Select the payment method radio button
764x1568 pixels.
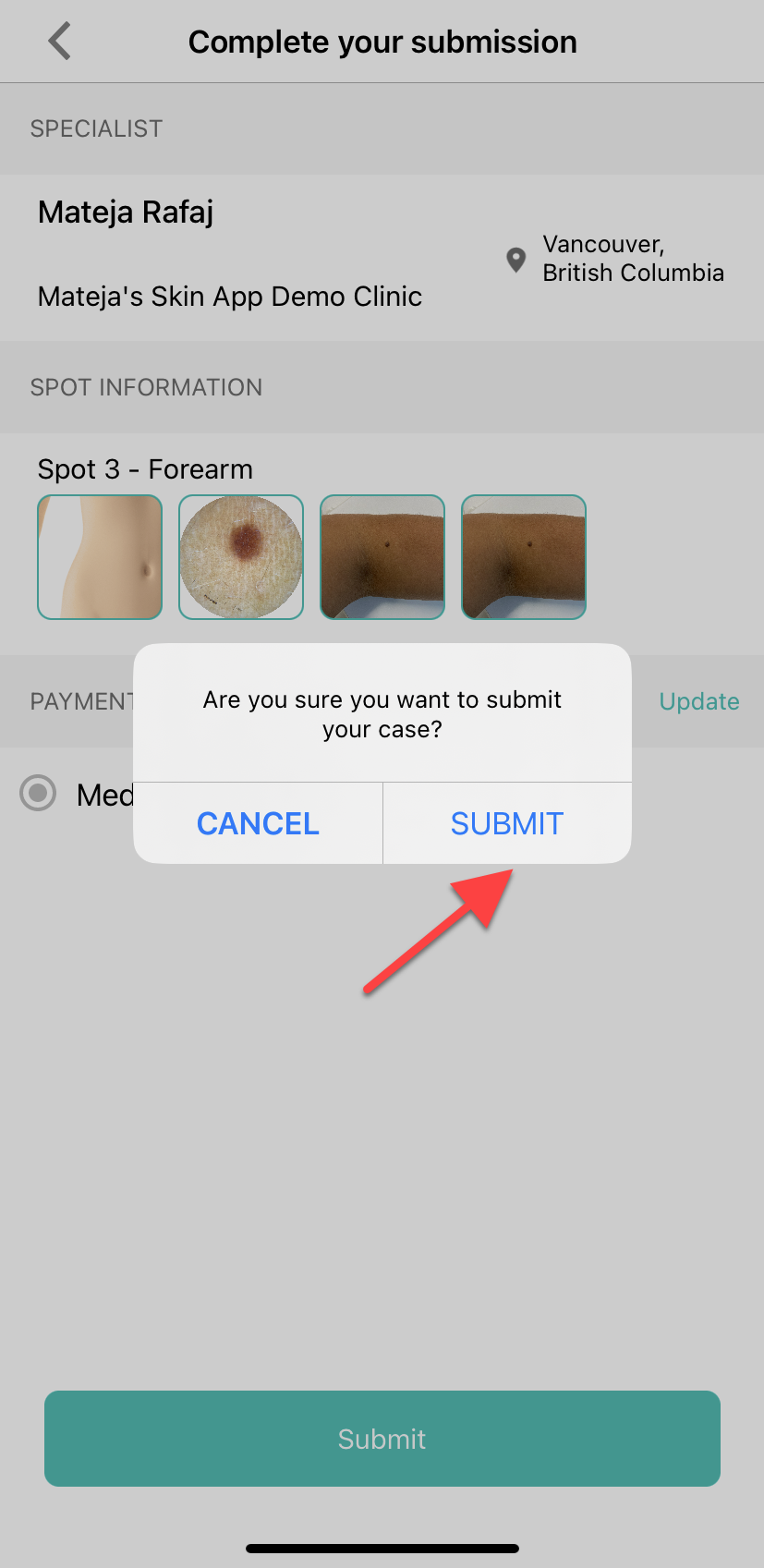pyautogui.click(x=39, y=794)
